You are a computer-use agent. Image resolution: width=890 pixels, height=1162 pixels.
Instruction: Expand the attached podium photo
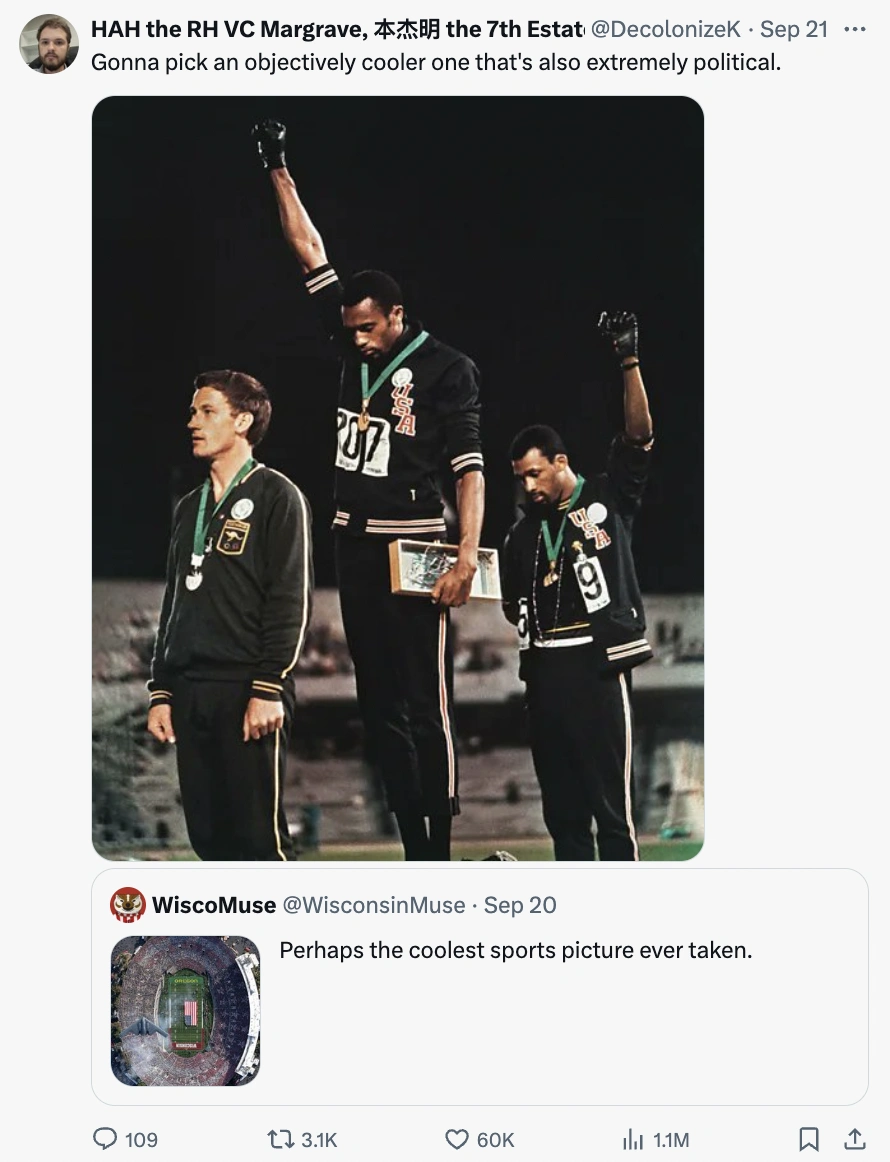pos(398,478)
